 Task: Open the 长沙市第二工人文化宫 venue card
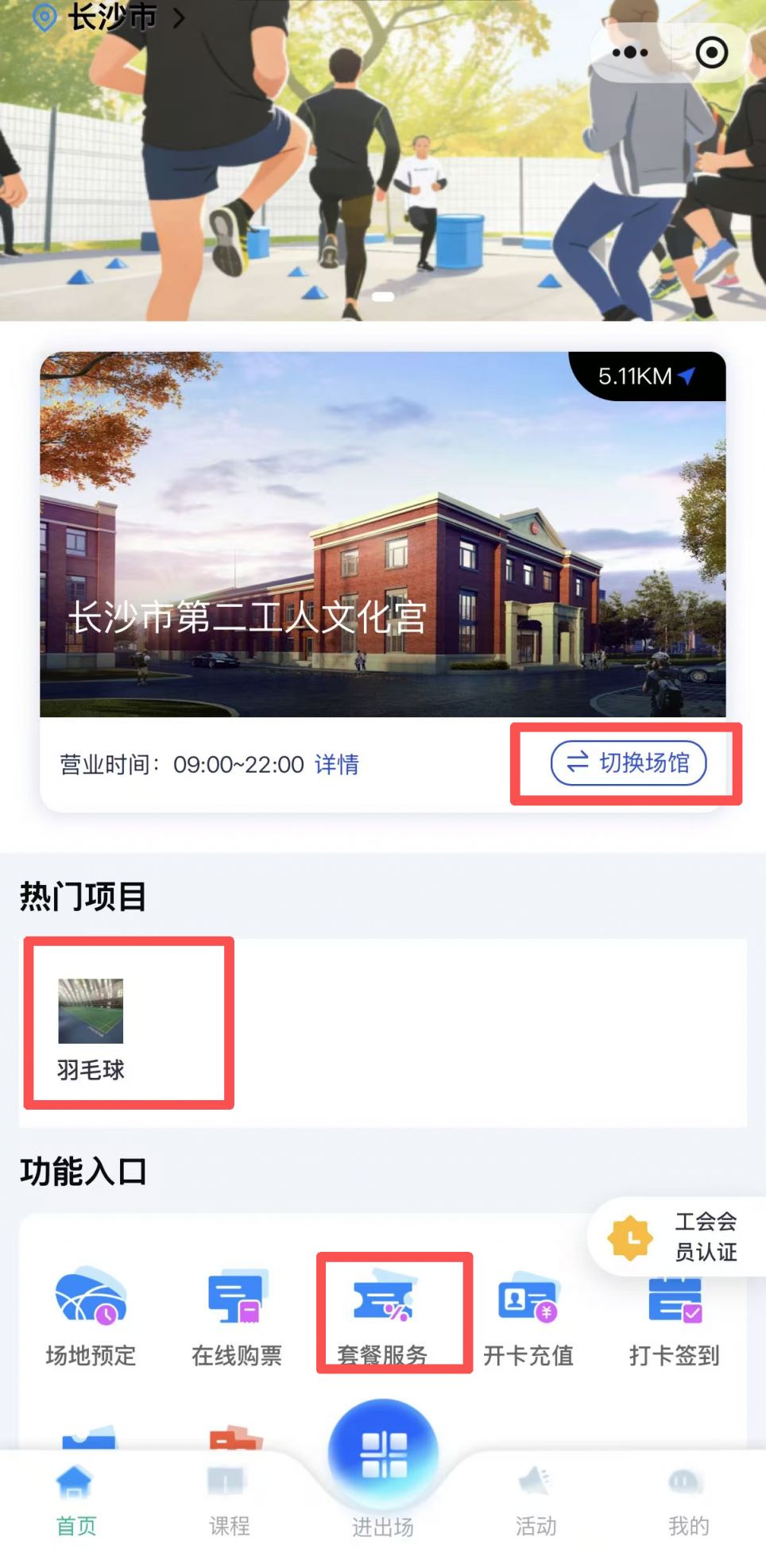tap(382, 535)
